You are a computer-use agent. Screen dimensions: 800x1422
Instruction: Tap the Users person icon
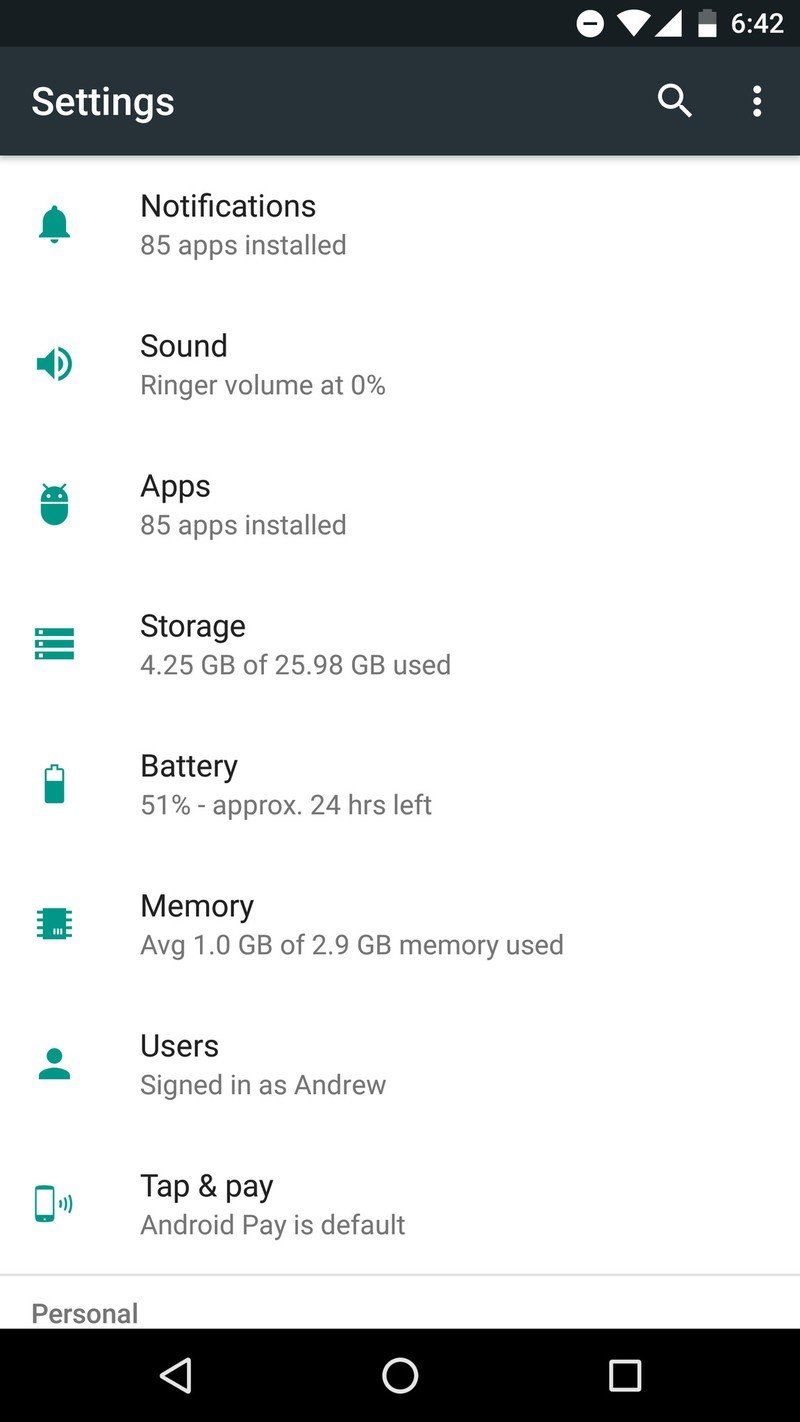pos(55,1063)
